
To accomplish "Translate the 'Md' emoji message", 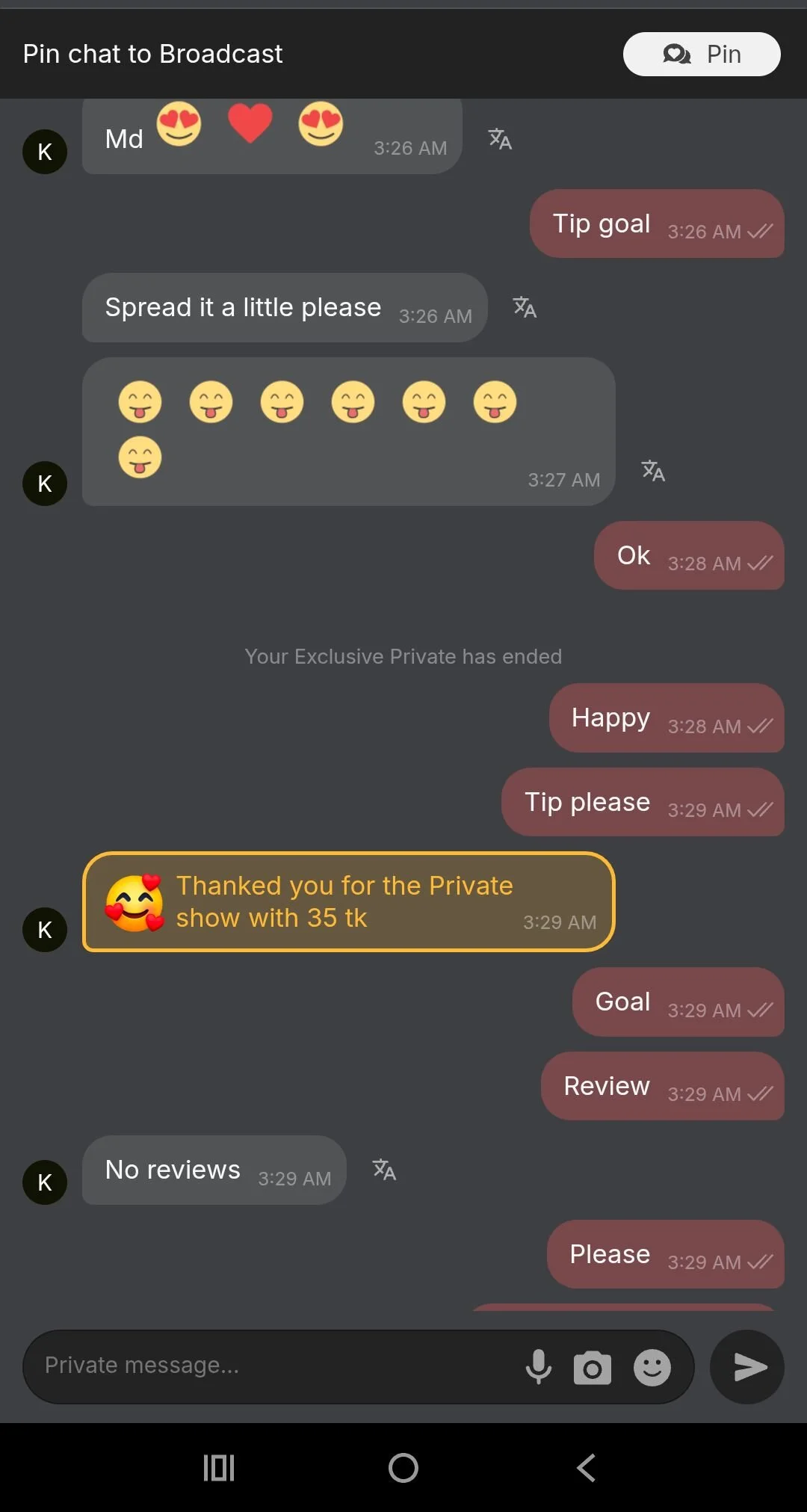I will pos(500,139).
